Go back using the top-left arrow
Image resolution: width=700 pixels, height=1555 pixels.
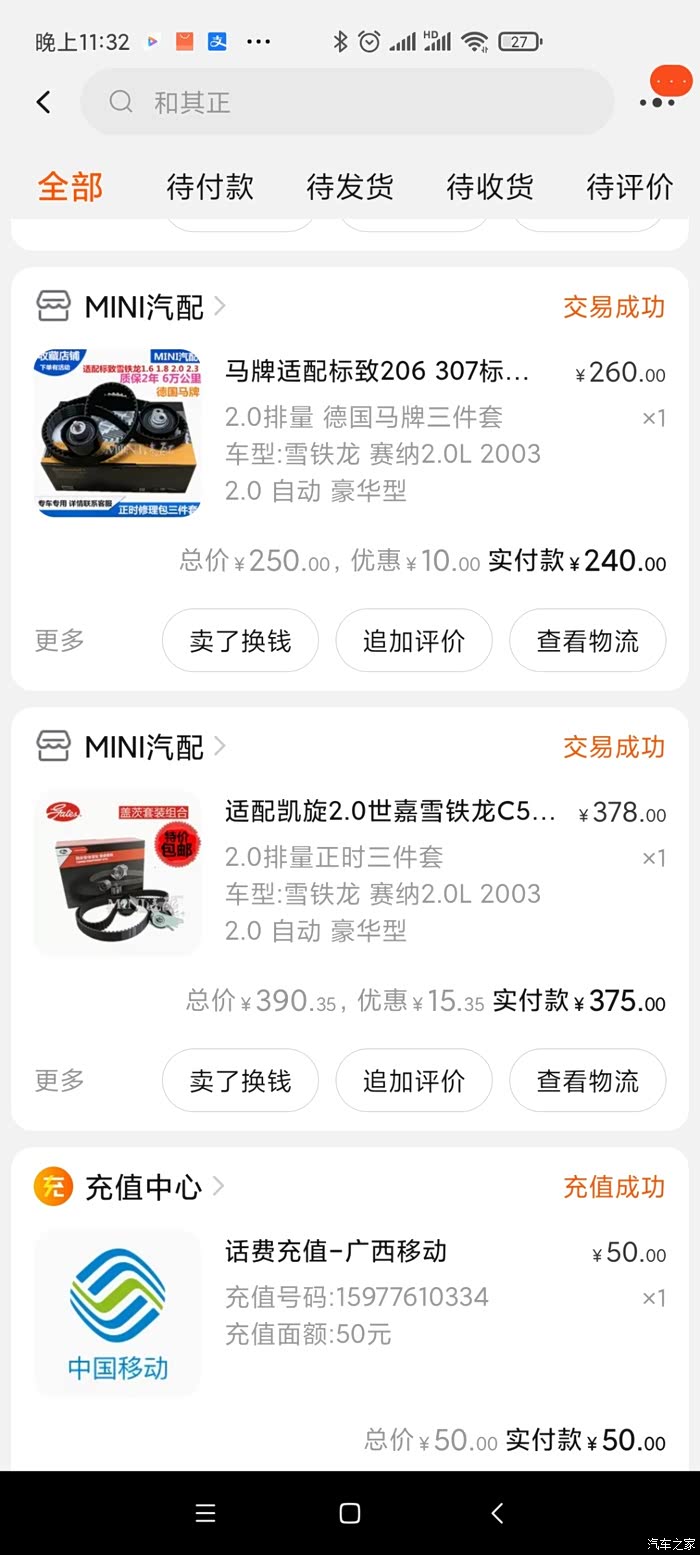43,101
